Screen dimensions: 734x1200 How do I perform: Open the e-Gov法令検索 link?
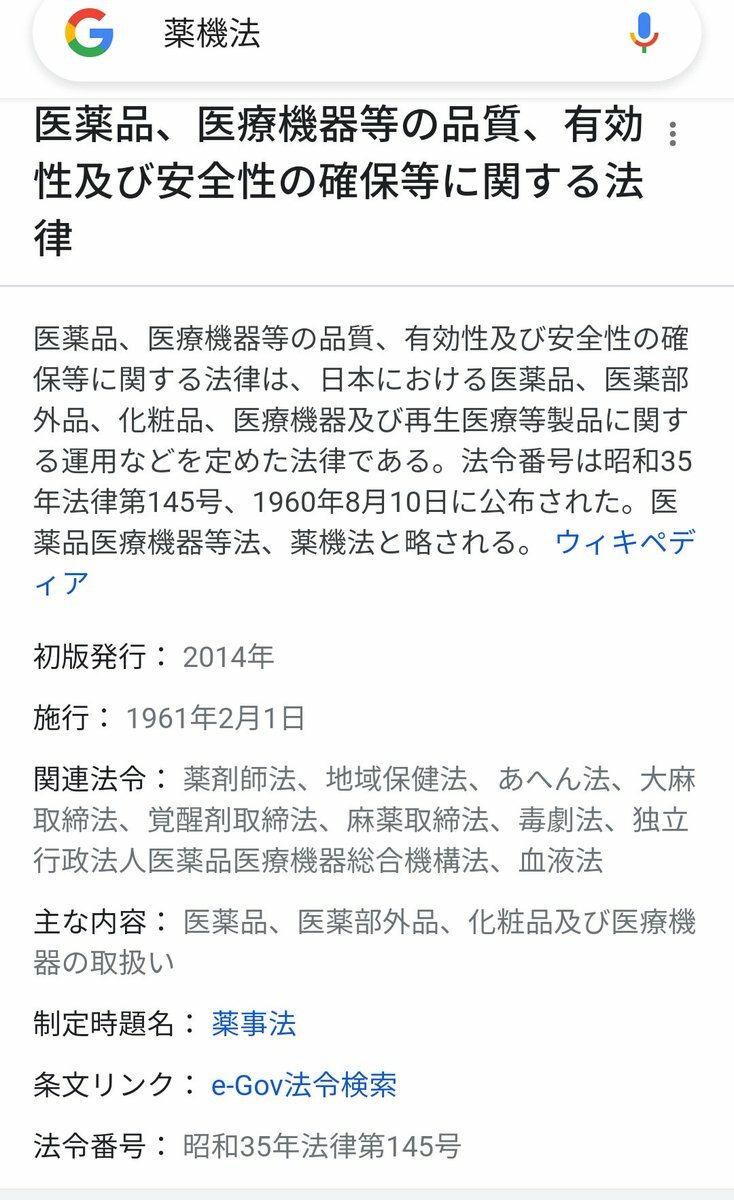point(304,1084)
